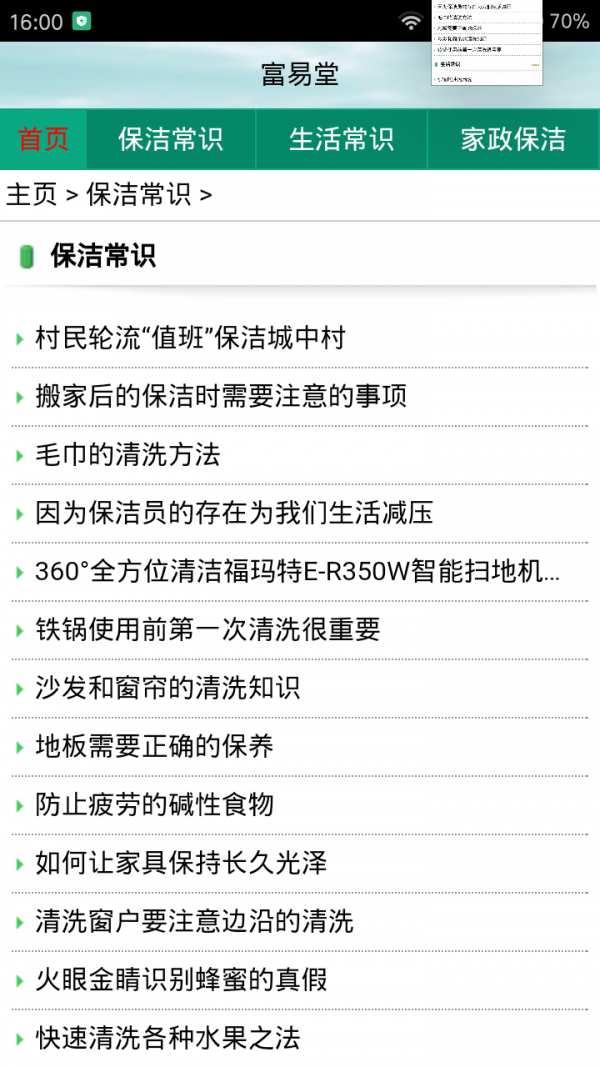This screenshot has height=1067, width=600.
Task: Read 搬家后的保洁时需要注意的事项
Action: 221,396
